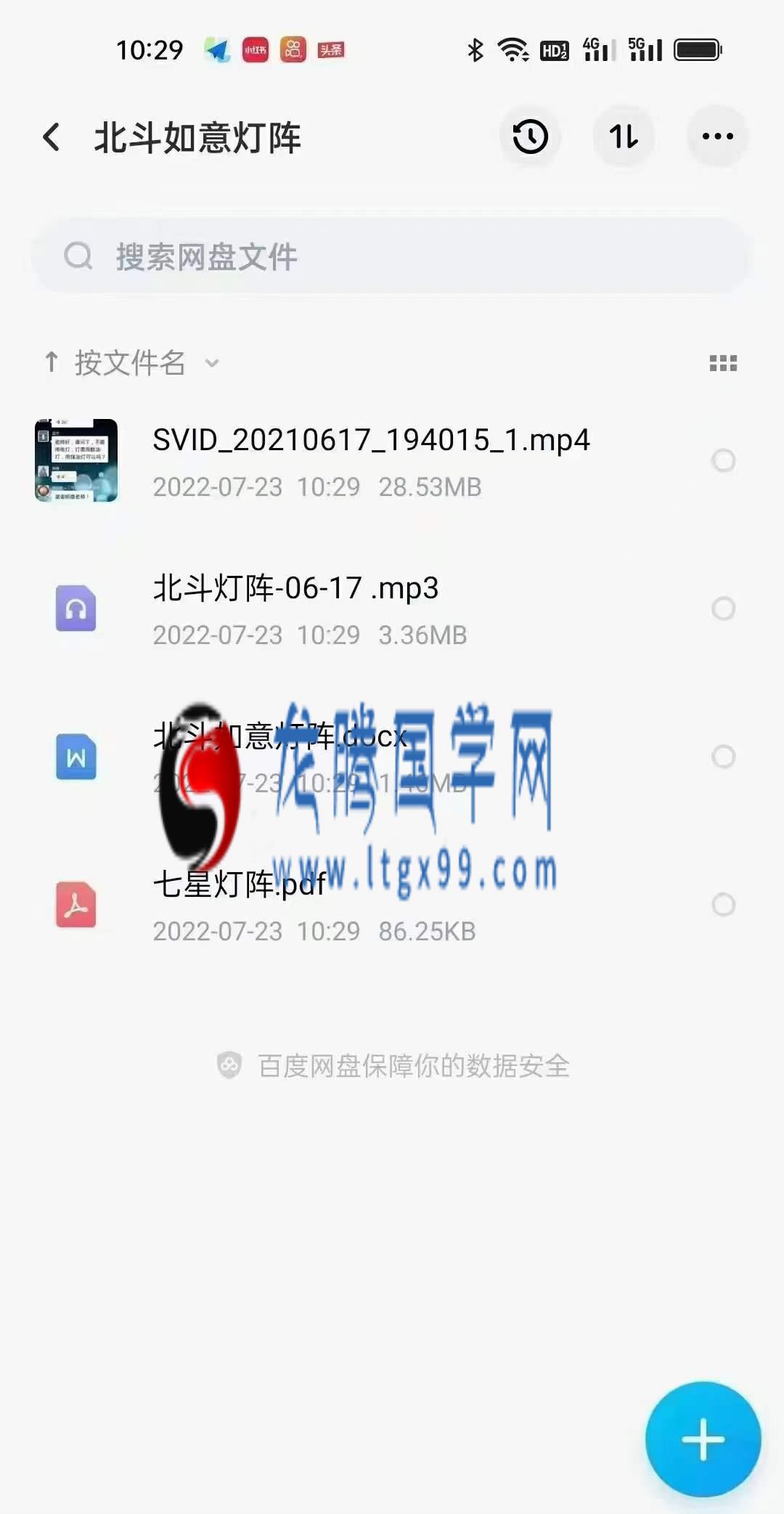Go back from 北斗如意灯阵 folder
Viewport: 784px width, 1514px height.
tap(52, 137)
